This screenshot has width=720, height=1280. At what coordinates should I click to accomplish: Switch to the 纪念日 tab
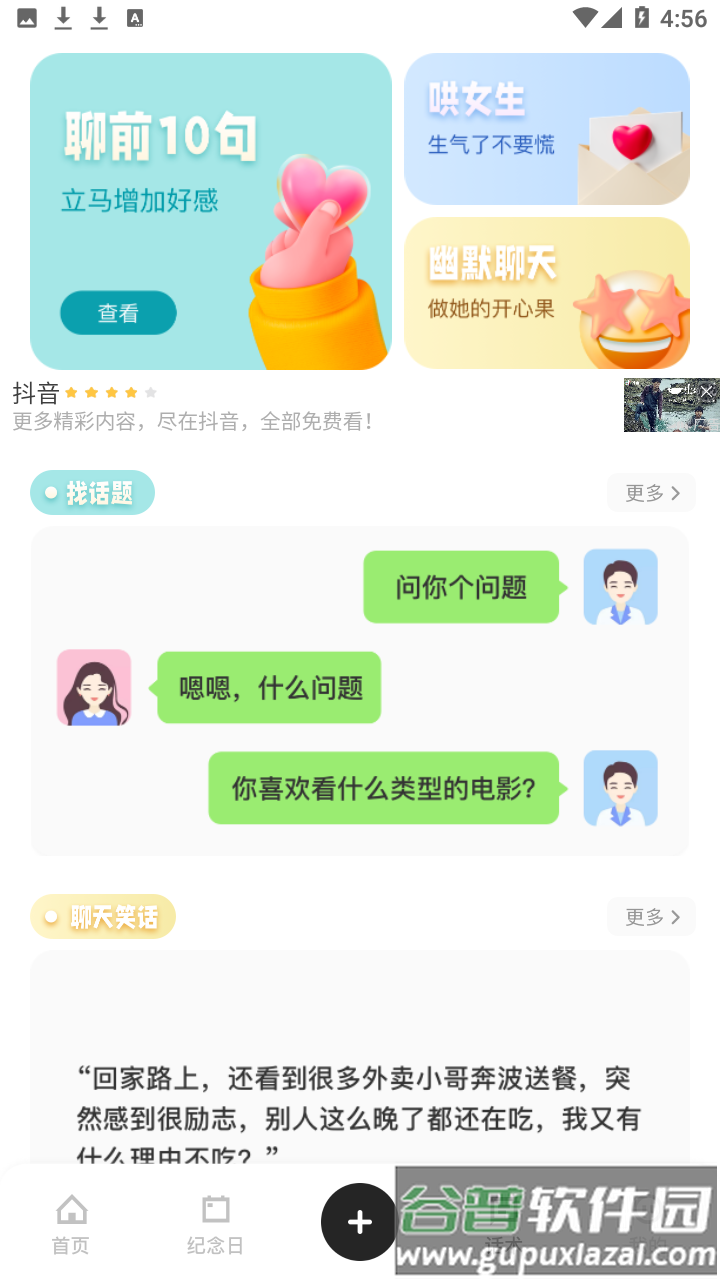[215, 1224]
